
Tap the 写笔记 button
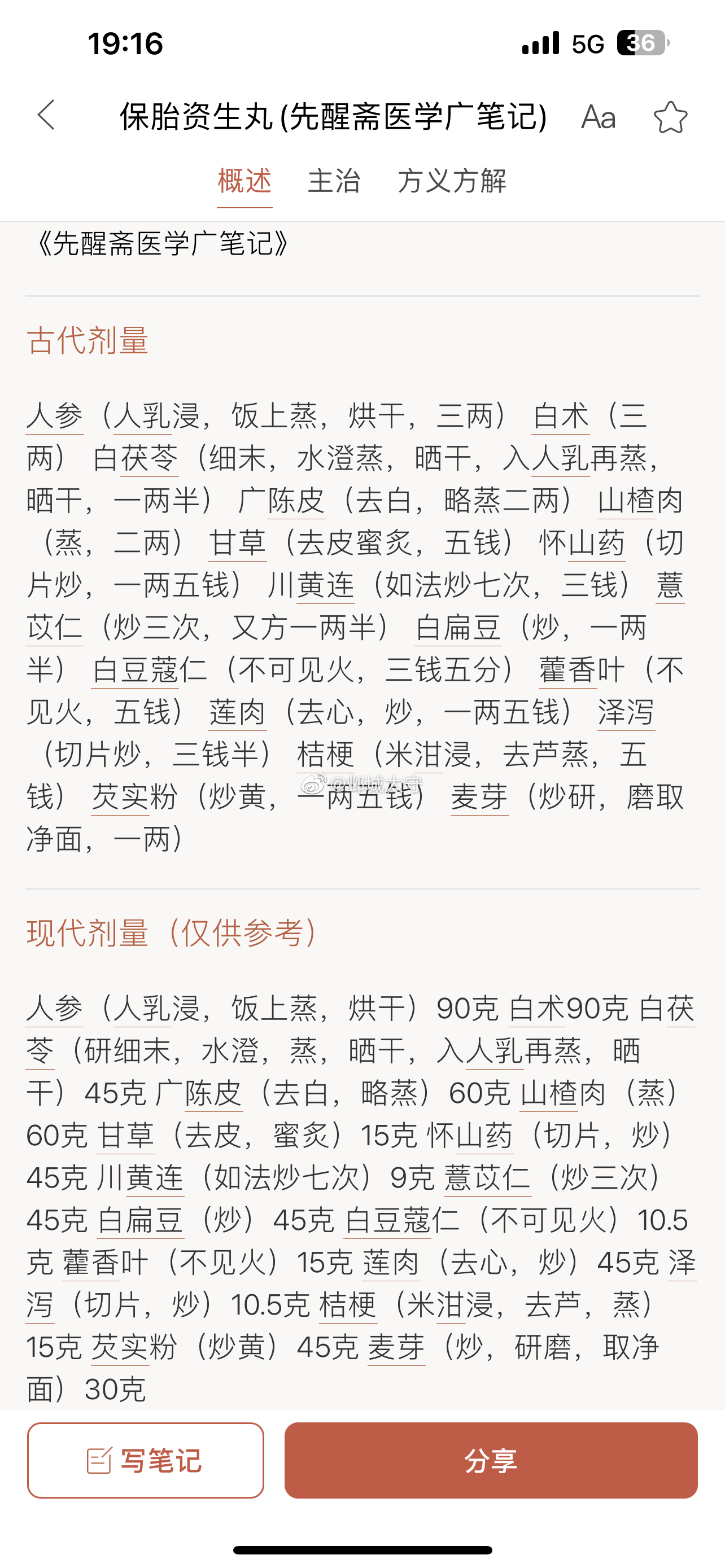[146, 1460]
